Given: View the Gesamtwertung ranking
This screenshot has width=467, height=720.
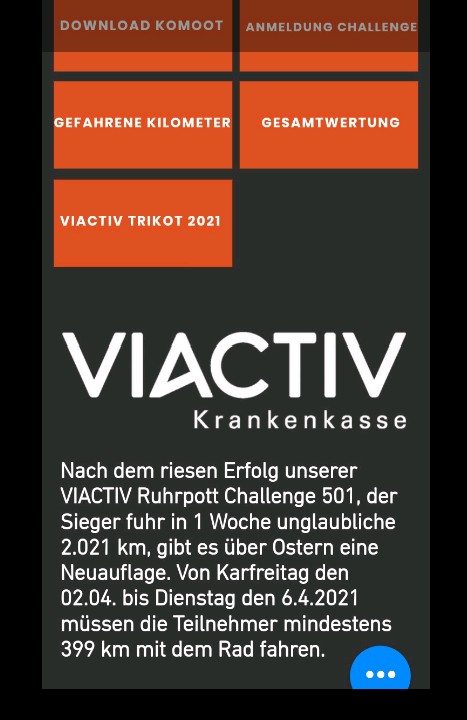Looking at the screenshot, I should click(329, 124).
